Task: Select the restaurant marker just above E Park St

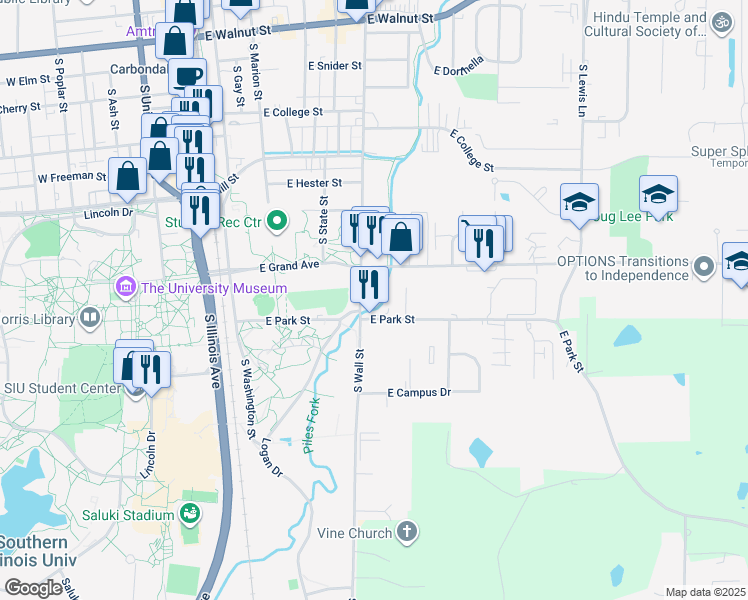Action: 369,284
